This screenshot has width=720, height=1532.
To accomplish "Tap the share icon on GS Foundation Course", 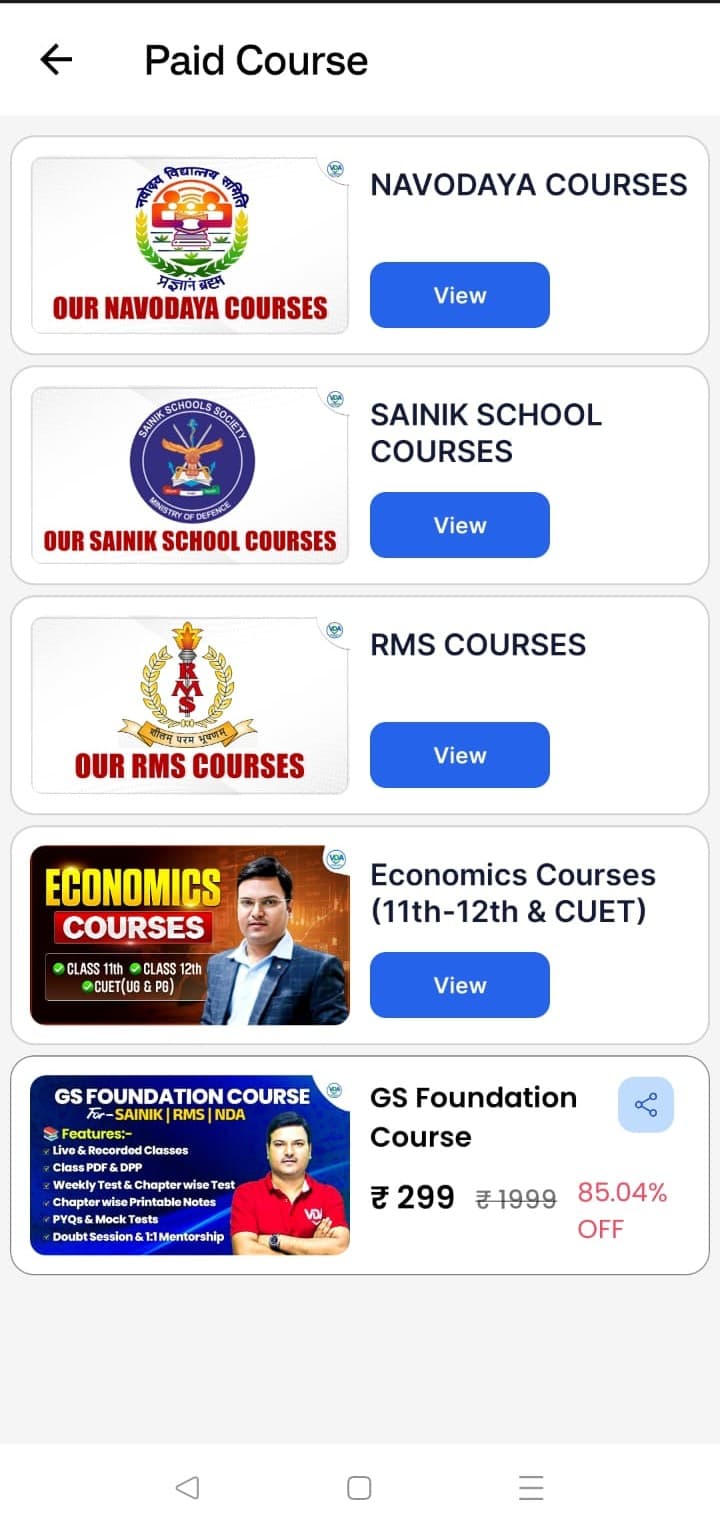I will 646,1104.
